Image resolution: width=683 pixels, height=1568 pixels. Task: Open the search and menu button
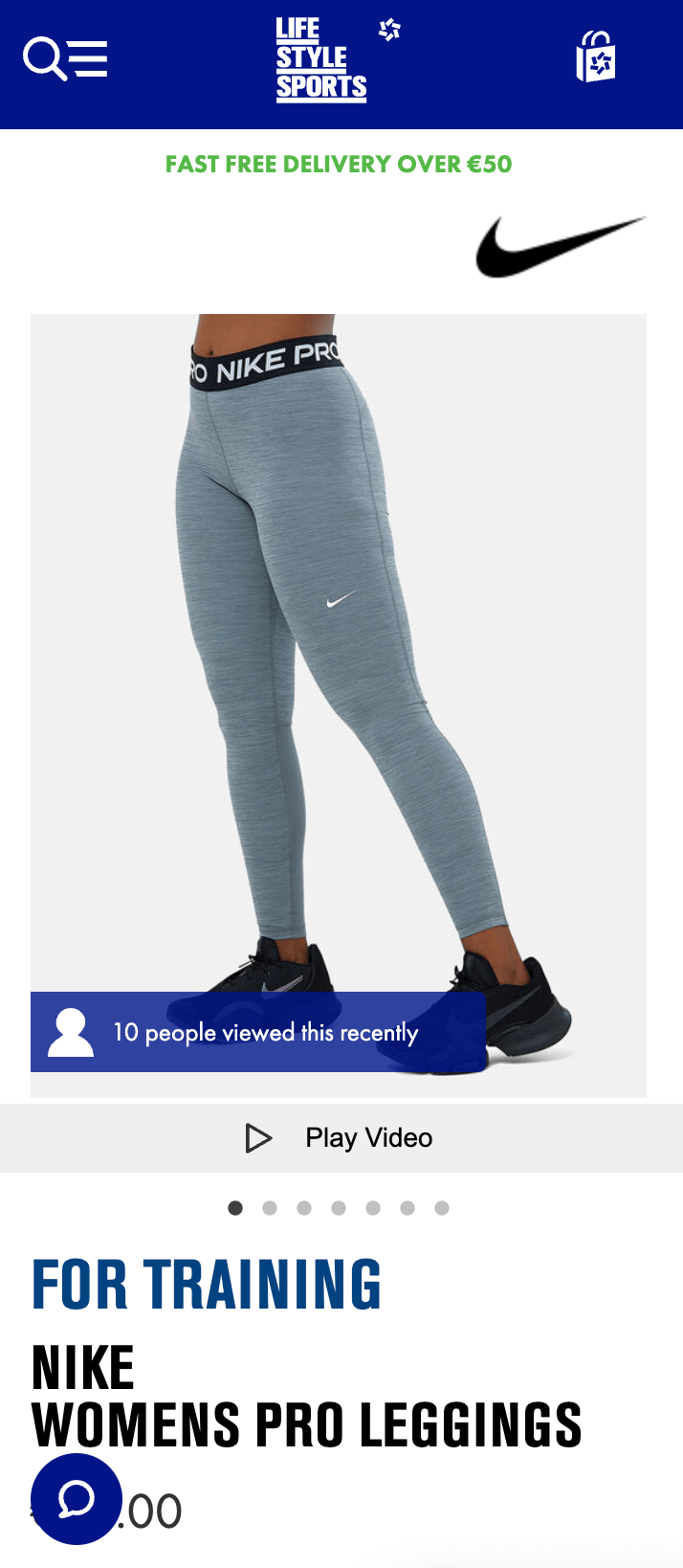(65, 59)
